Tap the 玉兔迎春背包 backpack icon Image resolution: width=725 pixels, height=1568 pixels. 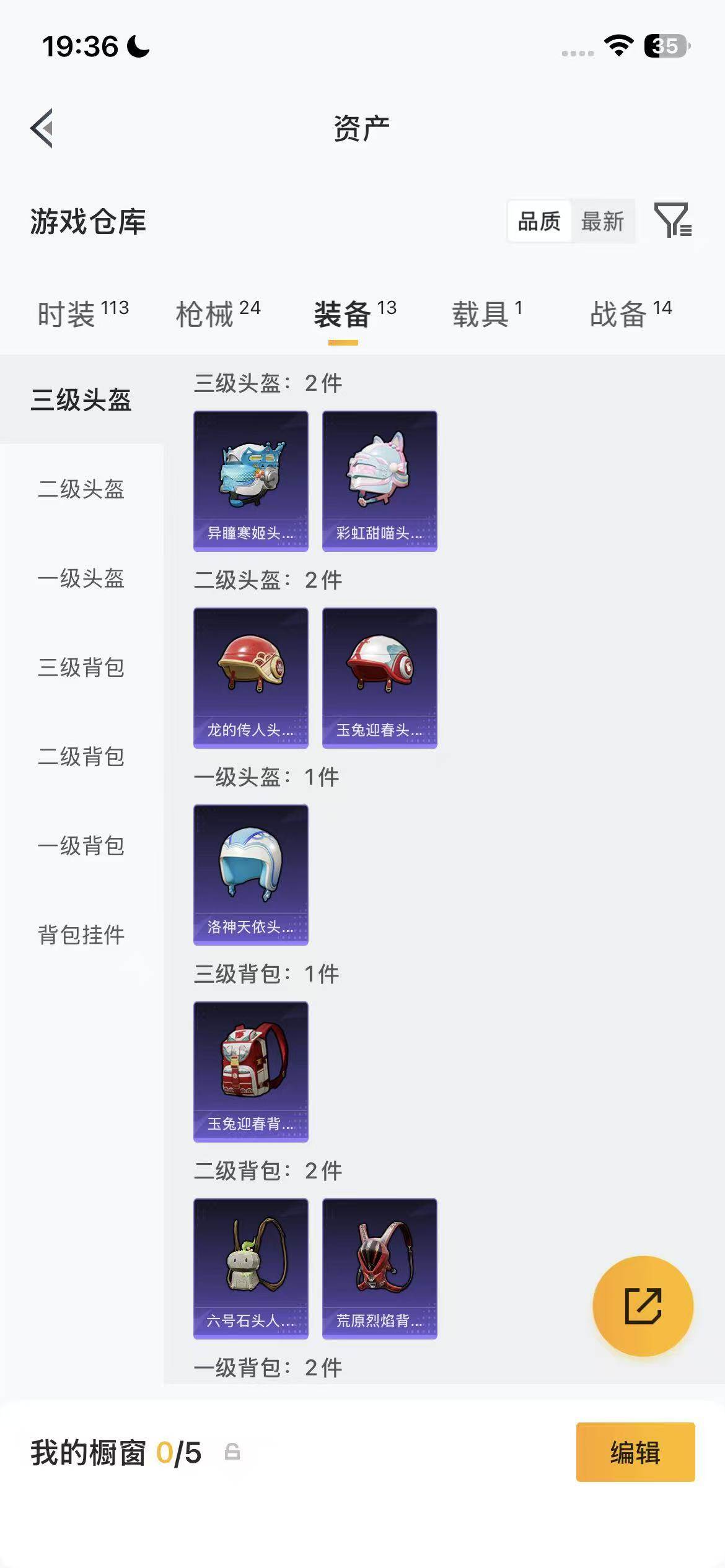[250, 1071]
